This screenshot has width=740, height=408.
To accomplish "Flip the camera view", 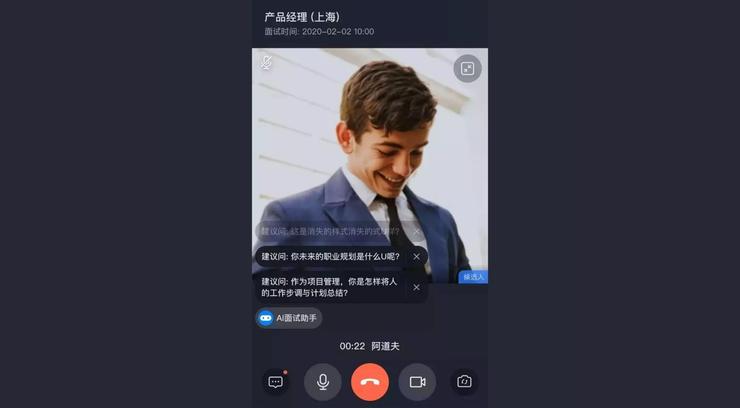I will 464,382.
